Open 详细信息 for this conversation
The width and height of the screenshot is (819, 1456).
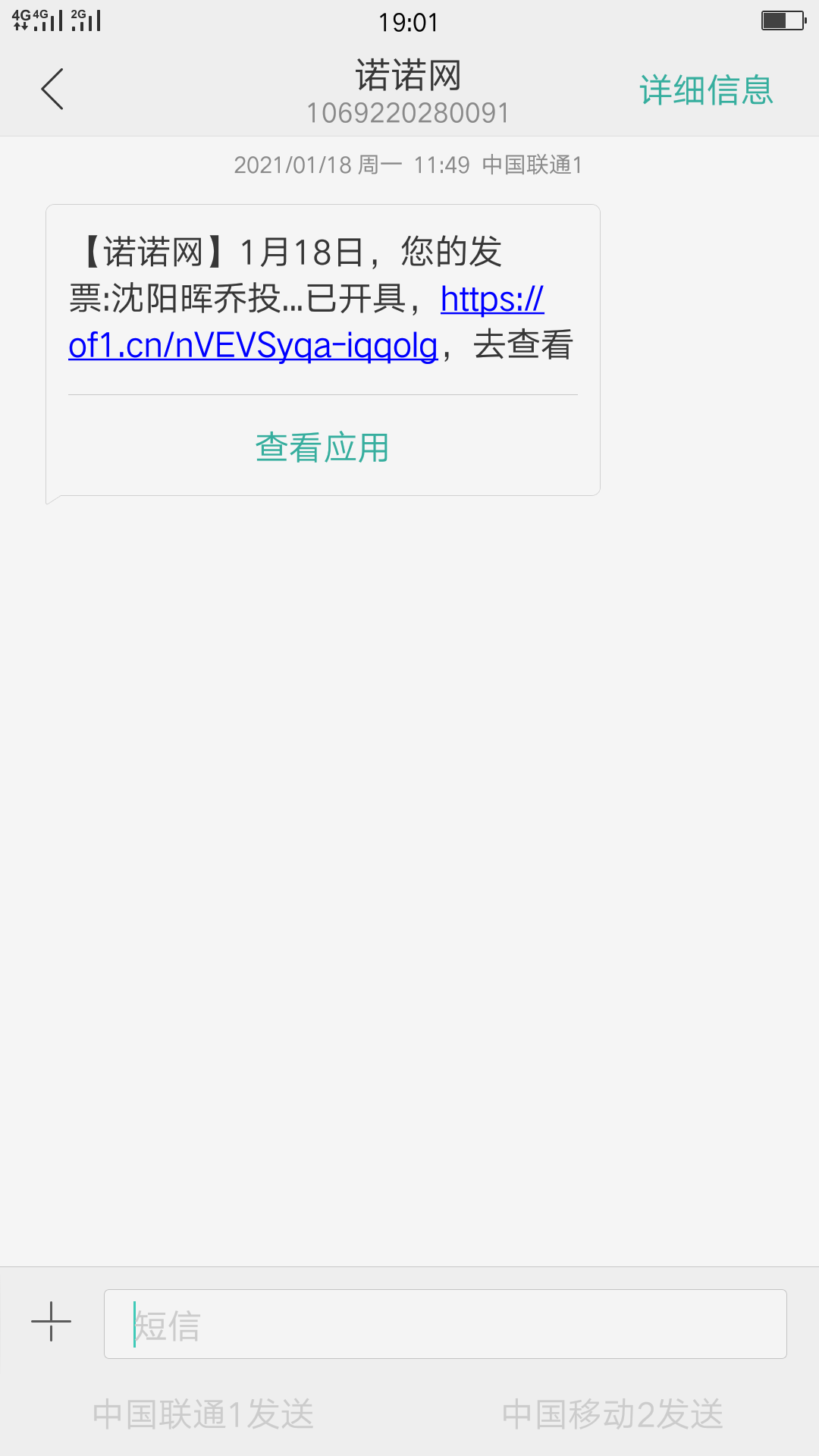coord(706,90)
